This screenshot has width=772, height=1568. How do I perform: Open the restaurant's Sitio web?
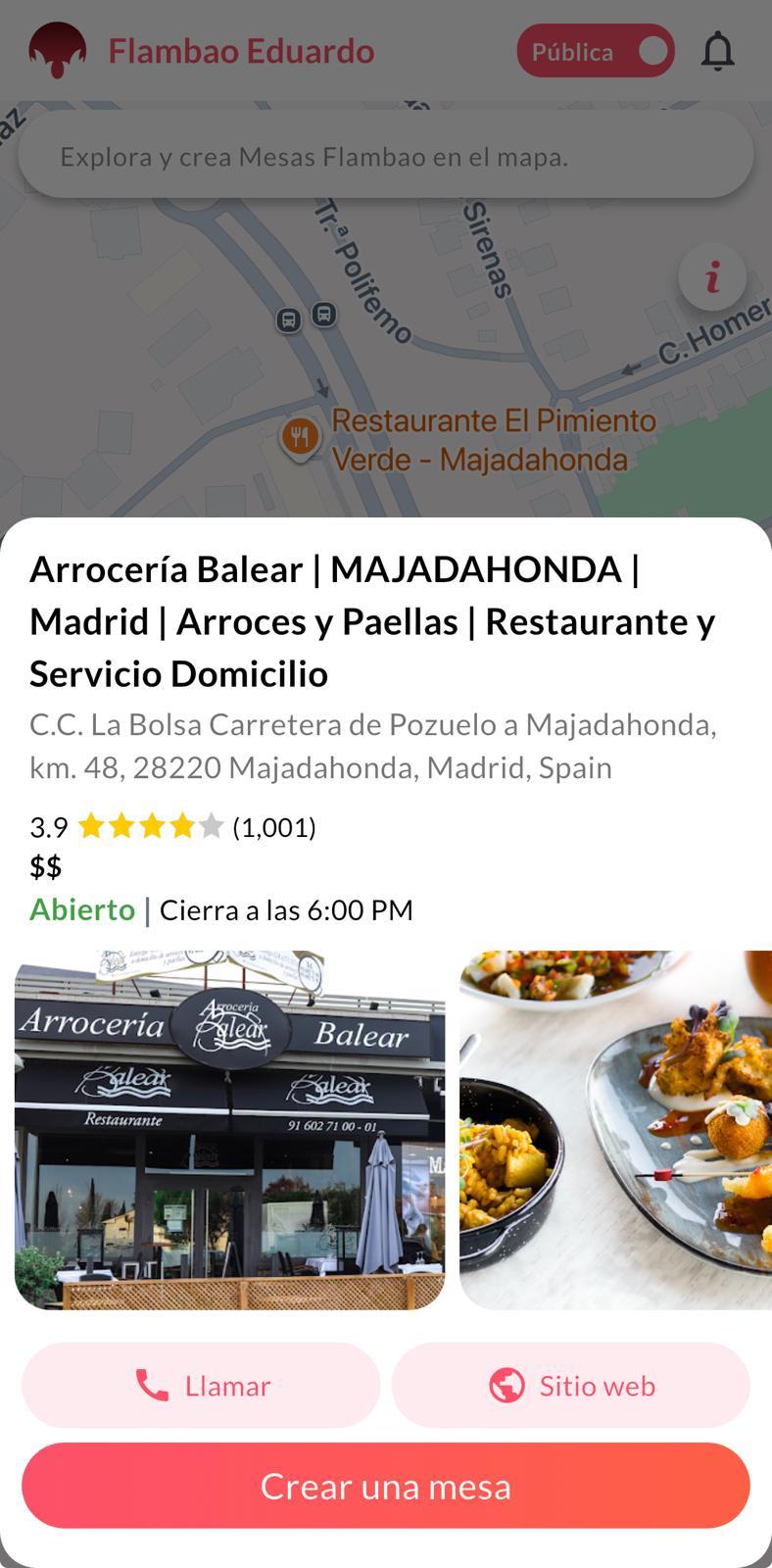tap(571, 1386)
